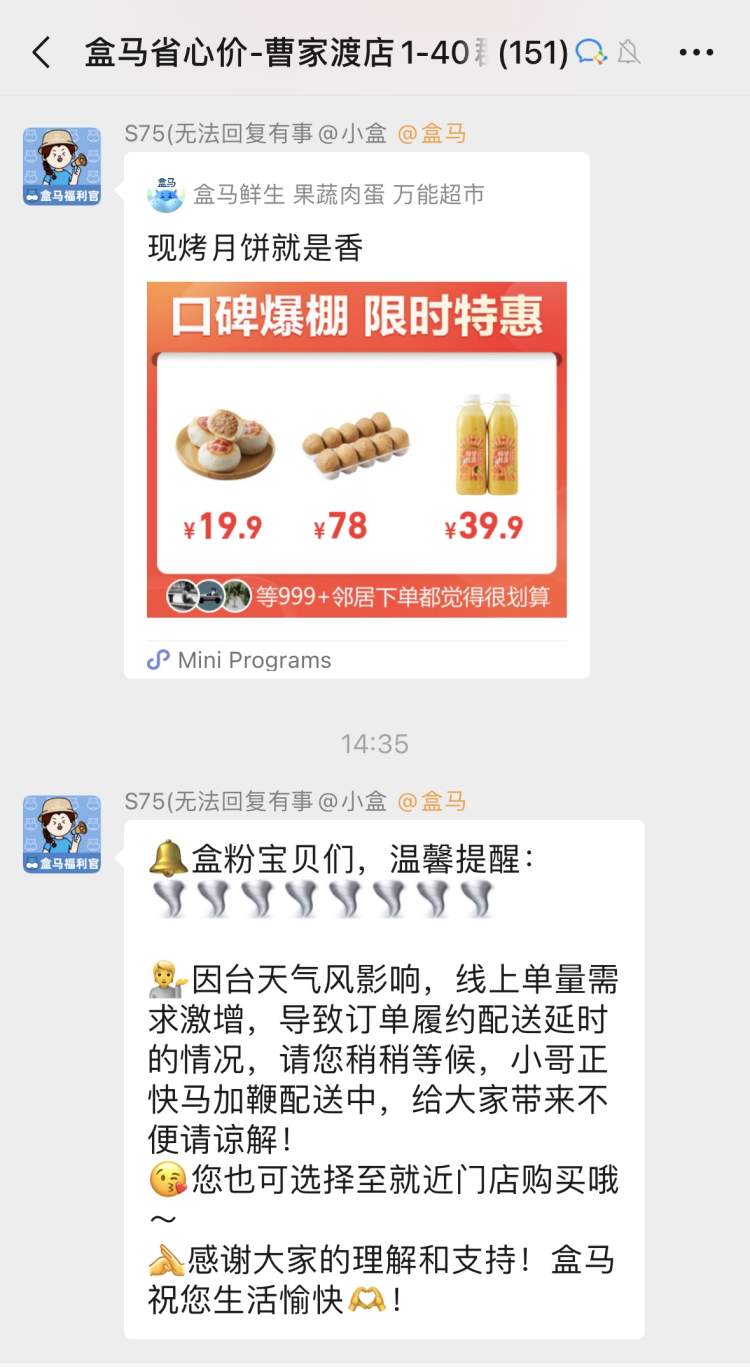Go back from the group chat
Viewport: 750px width, 1367px height.
pos(41,52)
